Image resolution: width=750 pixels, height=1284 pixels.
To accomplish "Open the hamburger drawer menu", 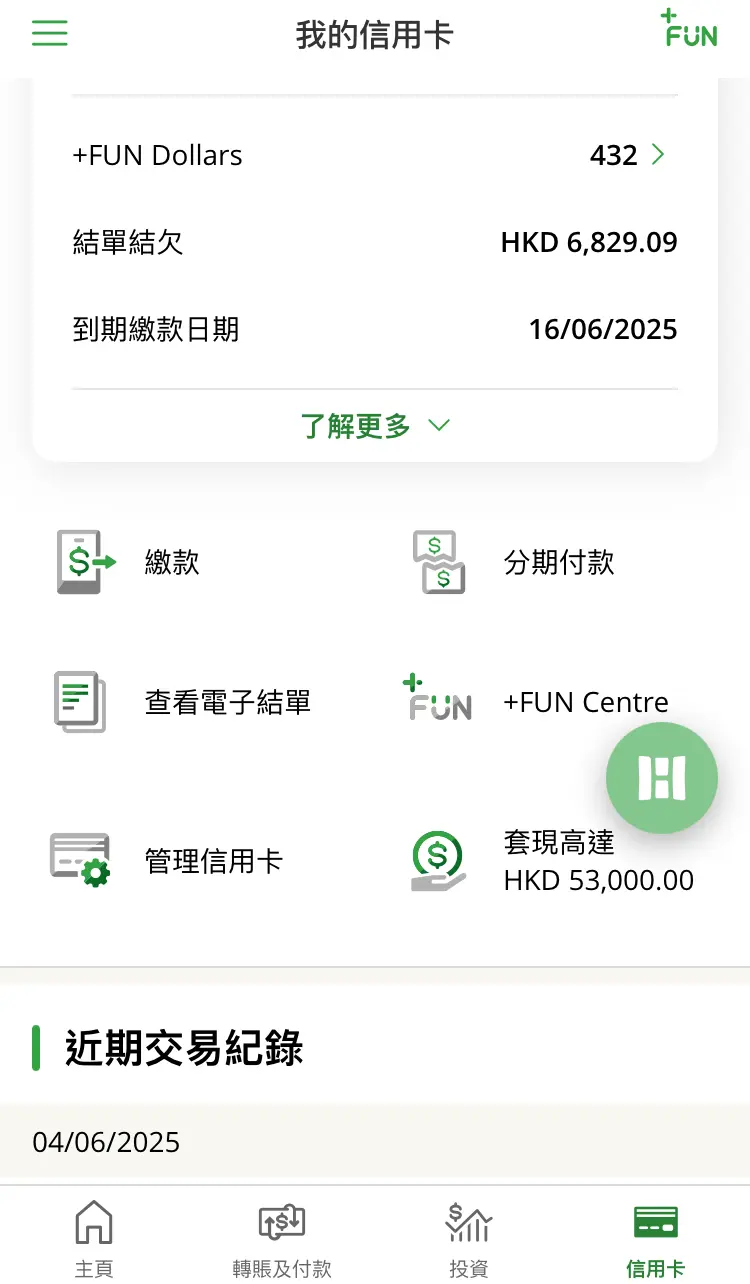I will 49,33.
